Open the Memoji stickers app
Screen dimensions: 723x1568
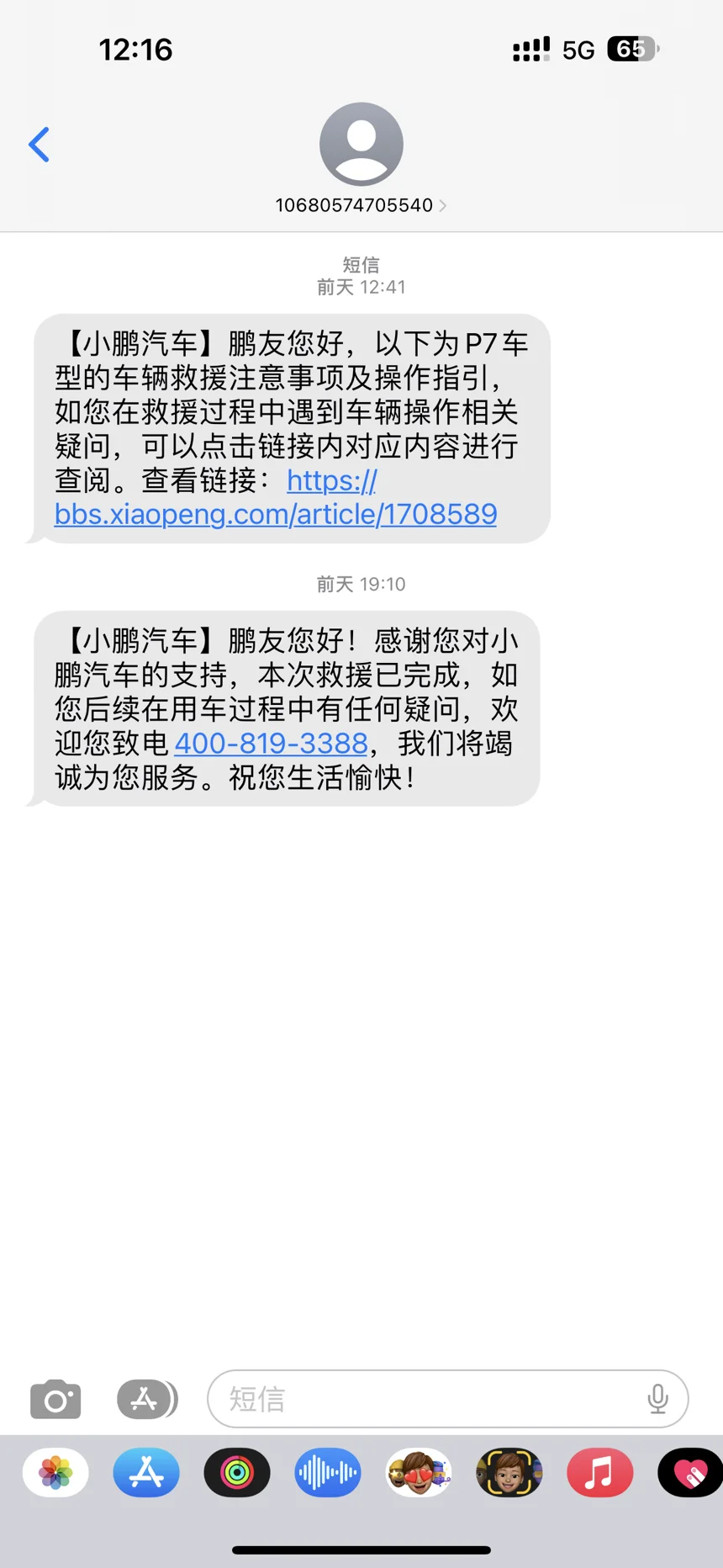click(x=419, y=1473)
